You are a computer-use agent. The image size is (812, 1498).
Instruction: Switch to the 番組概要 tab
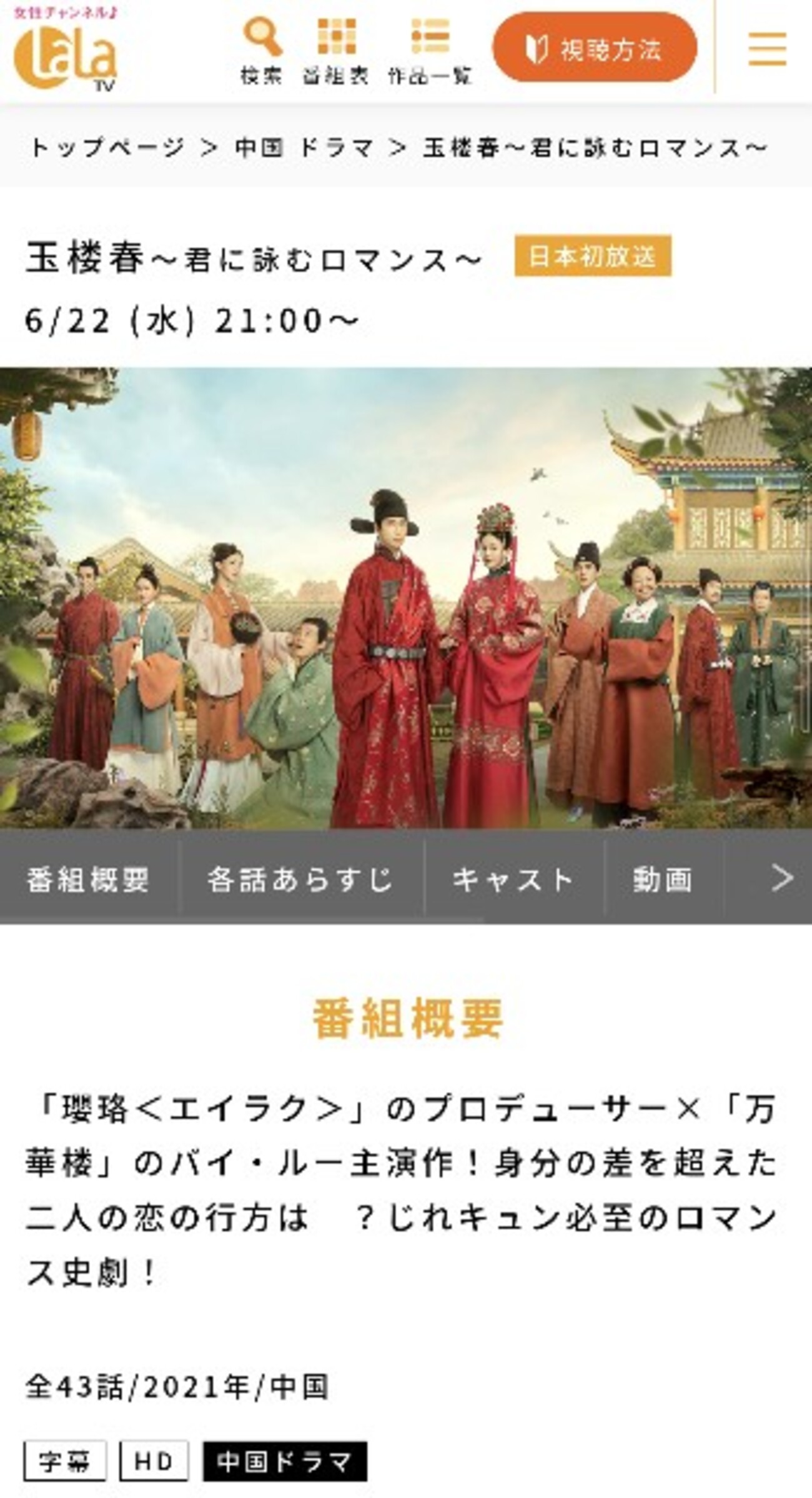87,879
